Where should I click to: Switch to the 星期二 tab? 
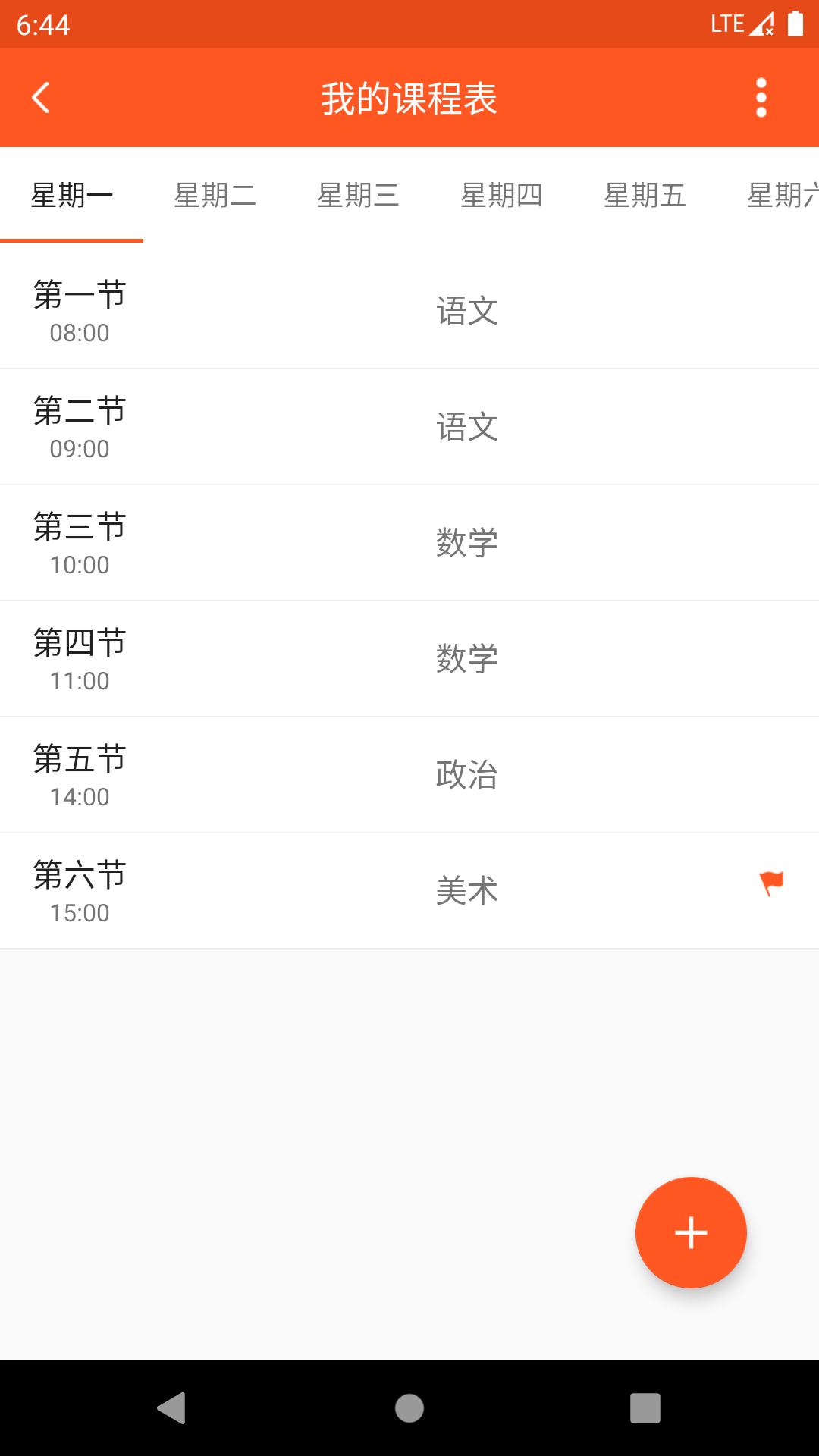(x=215, y=196)
